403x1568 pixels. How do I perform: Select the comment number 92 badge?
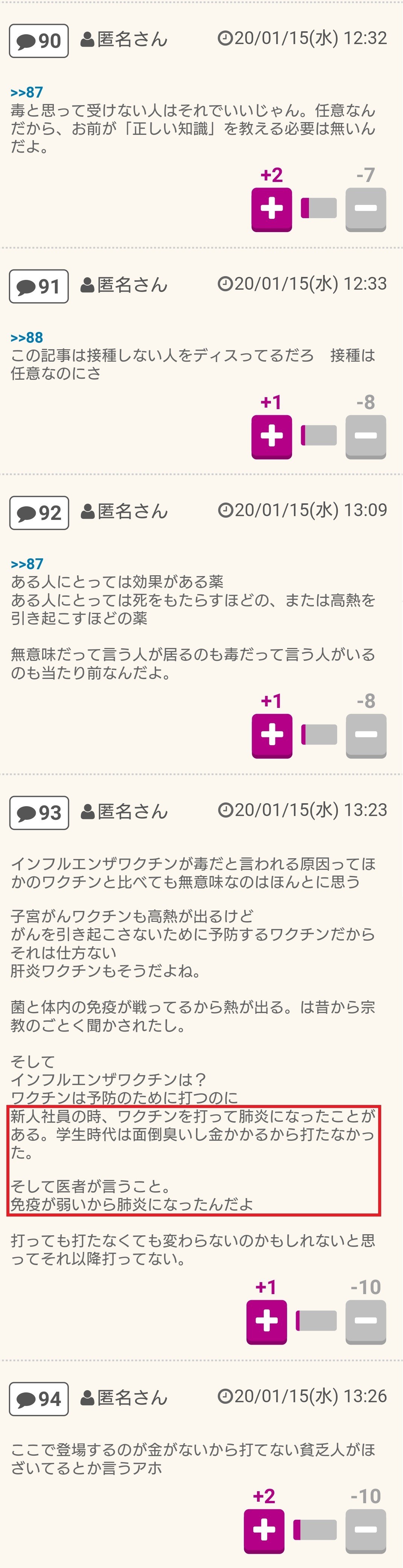(x=39, y=512)
